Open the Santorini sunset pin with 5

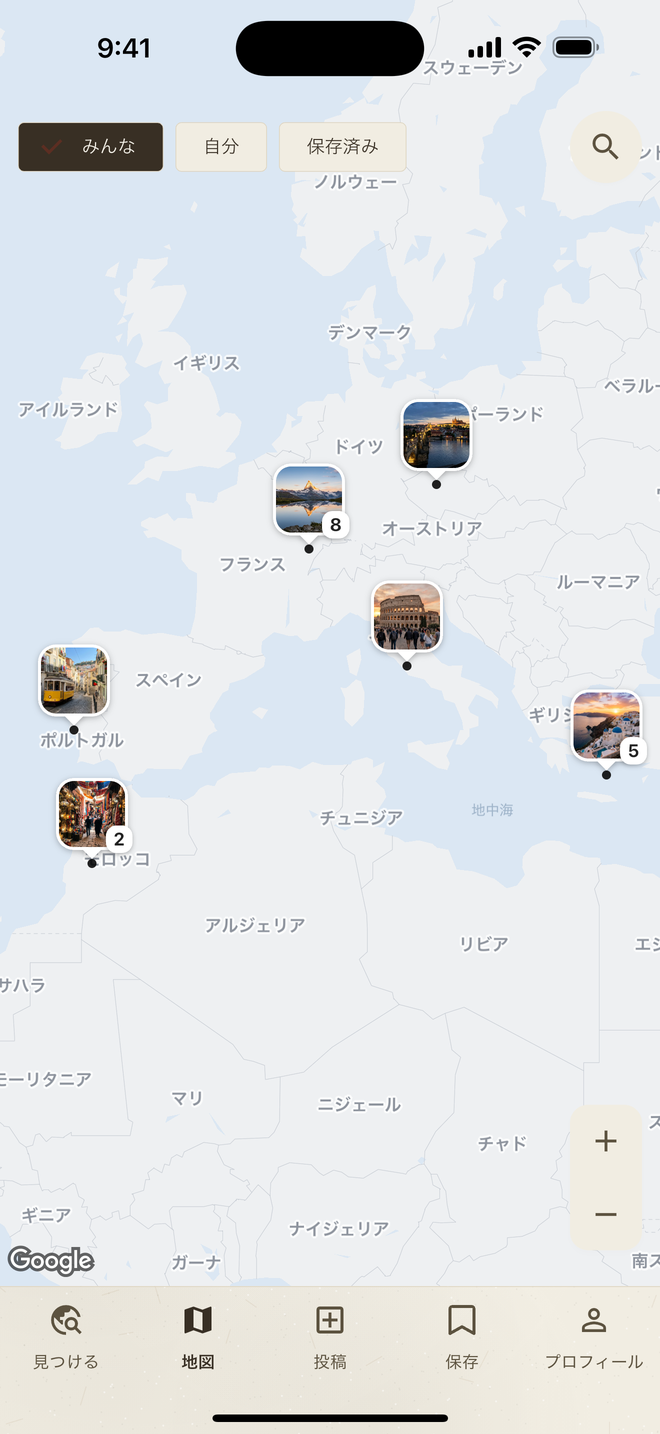(x=607, y=726)
